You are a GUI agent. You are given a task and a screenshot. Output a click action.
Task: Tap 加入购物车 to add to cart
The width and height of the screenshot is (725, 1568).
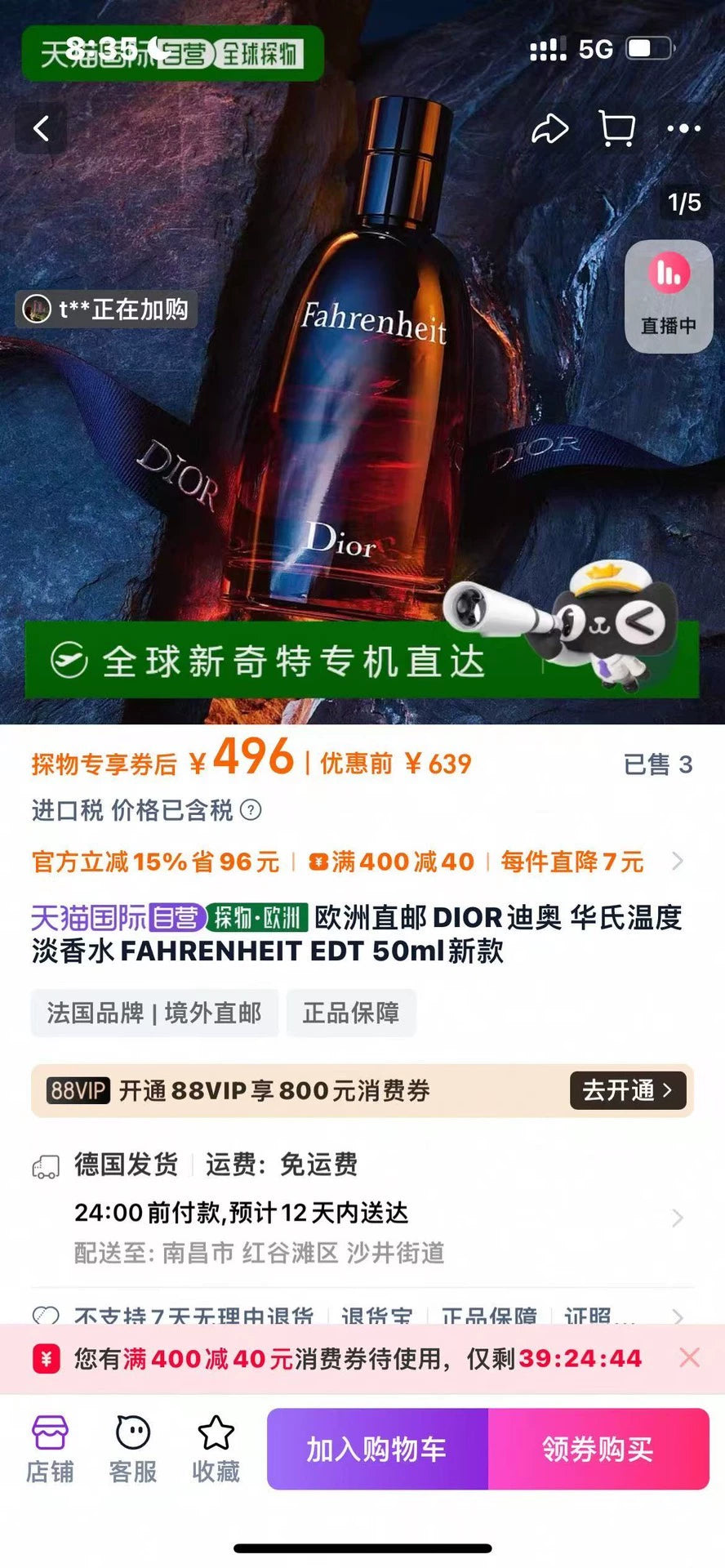point(377,1450)
